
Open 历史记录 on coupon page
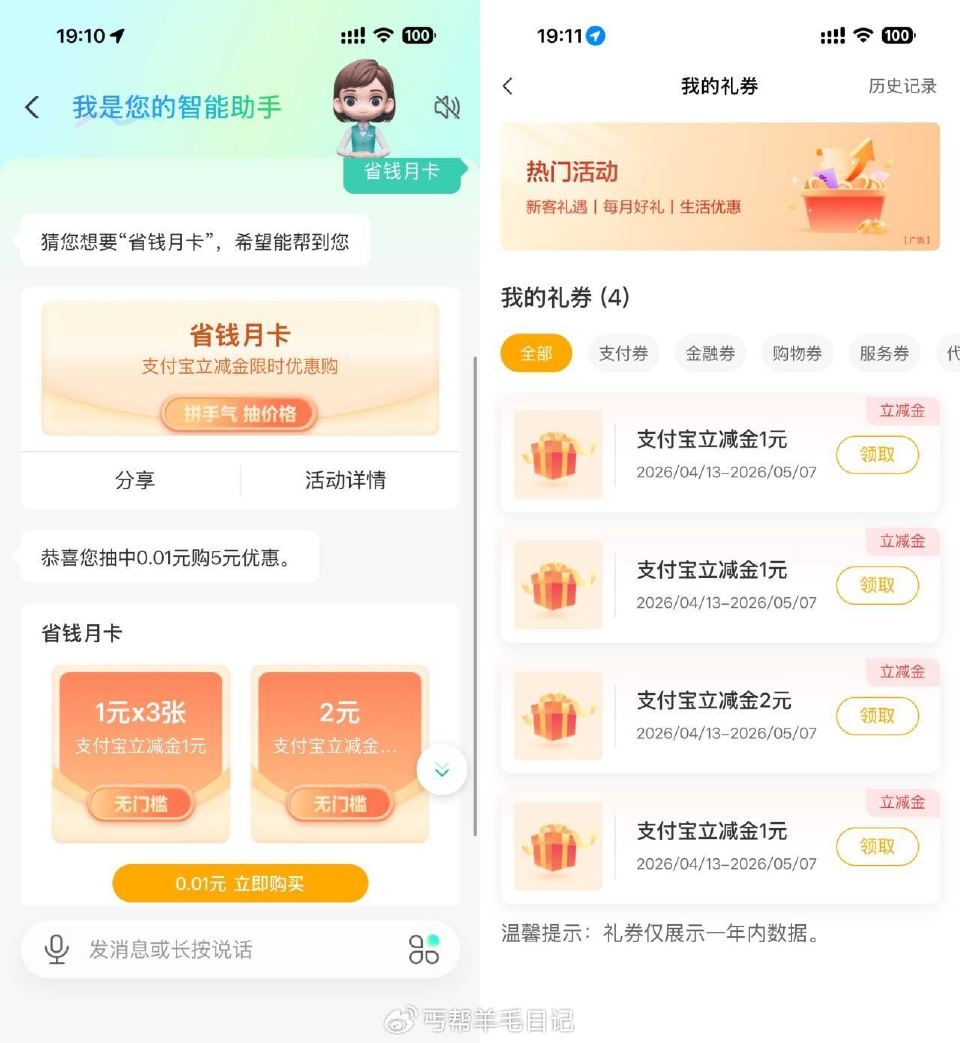[x=905, y=87]
